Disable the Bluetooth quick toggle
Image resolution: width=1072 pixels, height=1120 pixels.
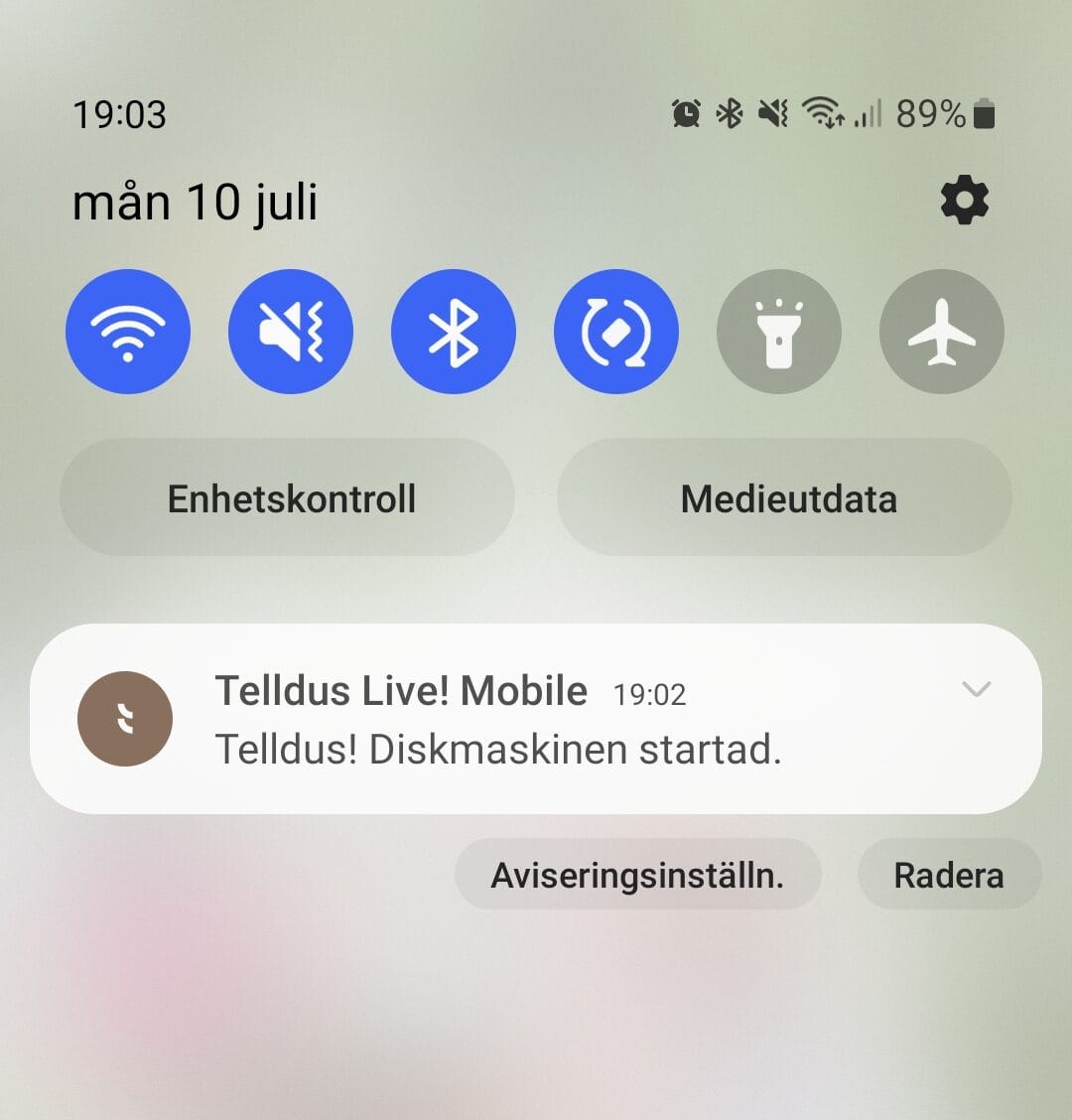pos(454,332)
